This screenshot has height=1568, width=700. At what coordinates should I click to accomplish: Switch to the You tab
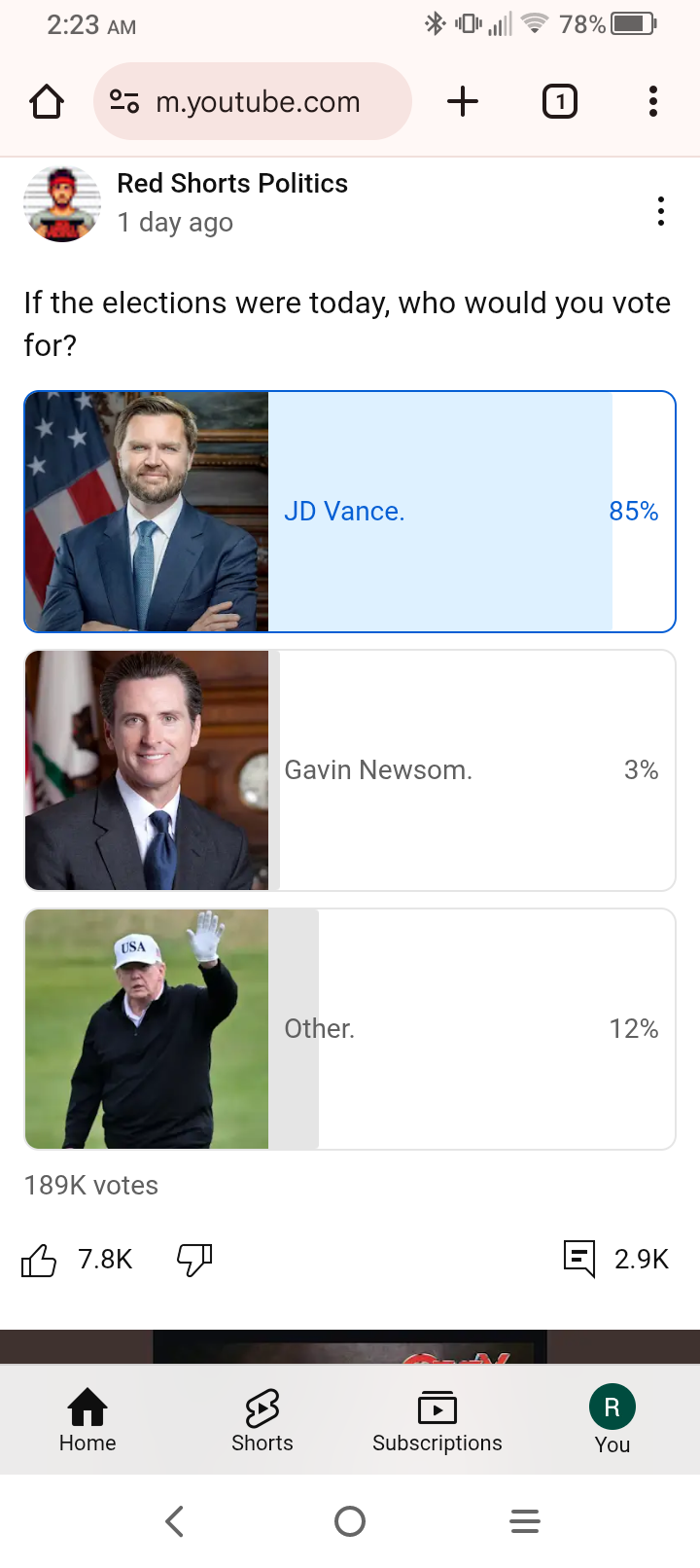click(612, 1420)
